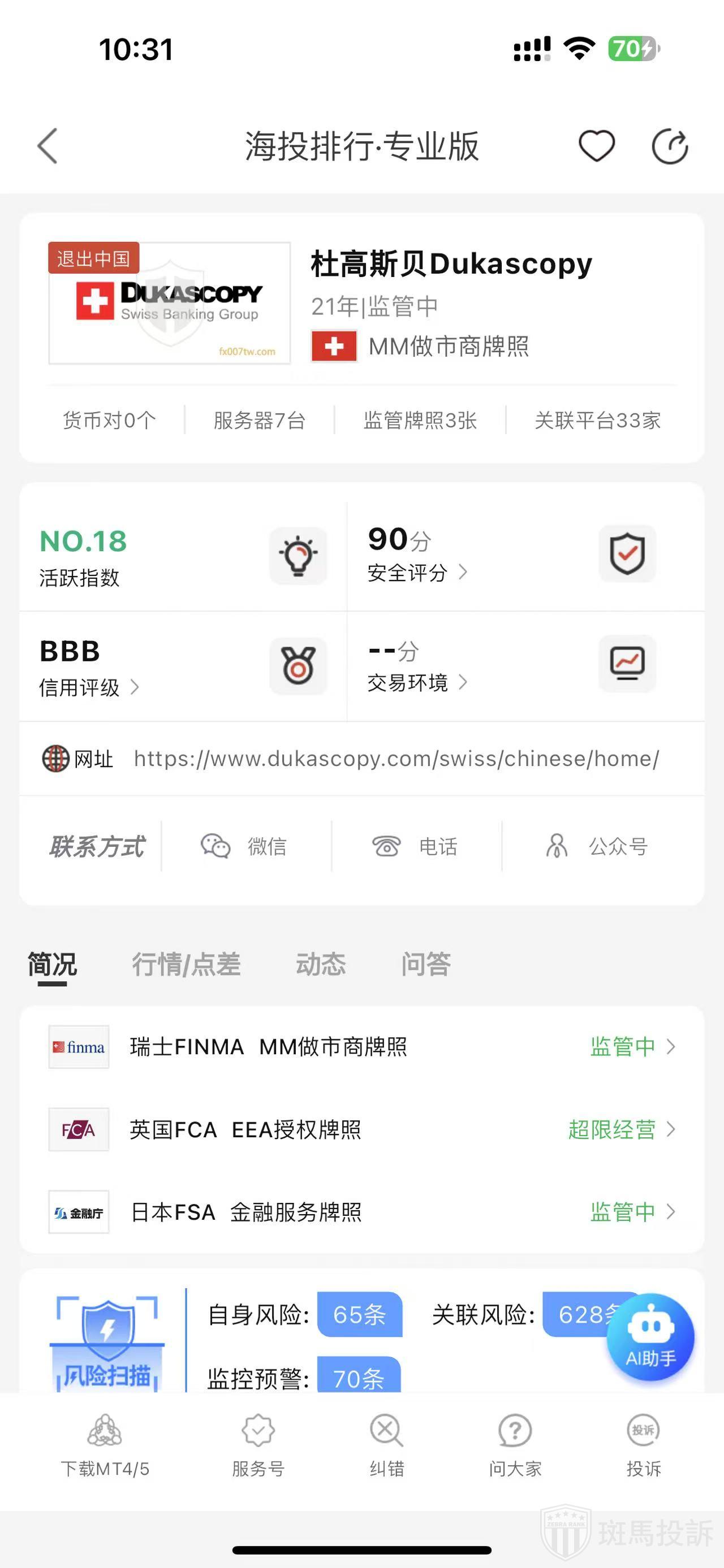Share this broker page
The width and height of the screenshot is (724, 1568).
tap(669, 146)
